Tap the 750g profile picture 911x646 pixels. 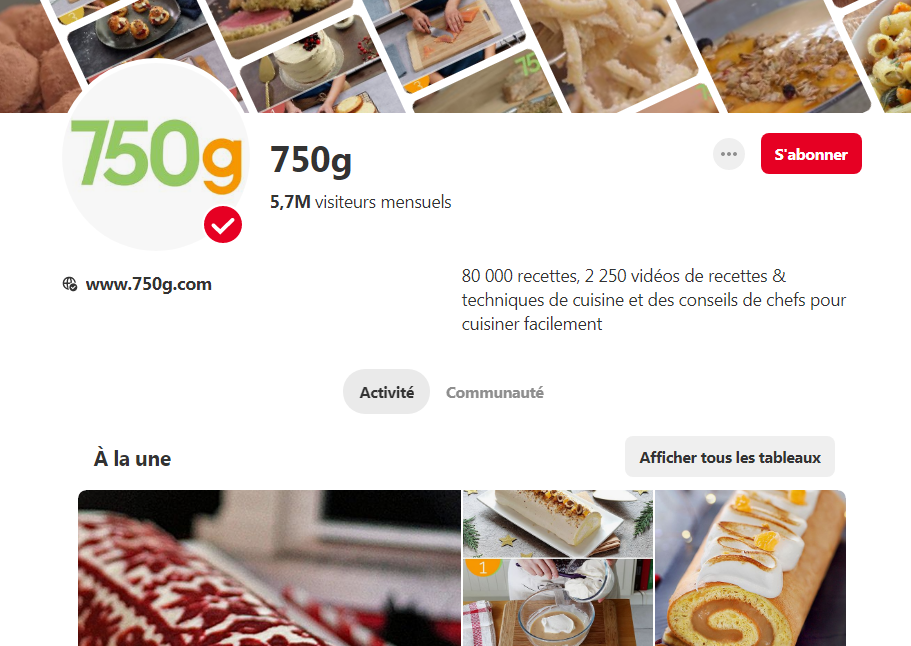154,156
